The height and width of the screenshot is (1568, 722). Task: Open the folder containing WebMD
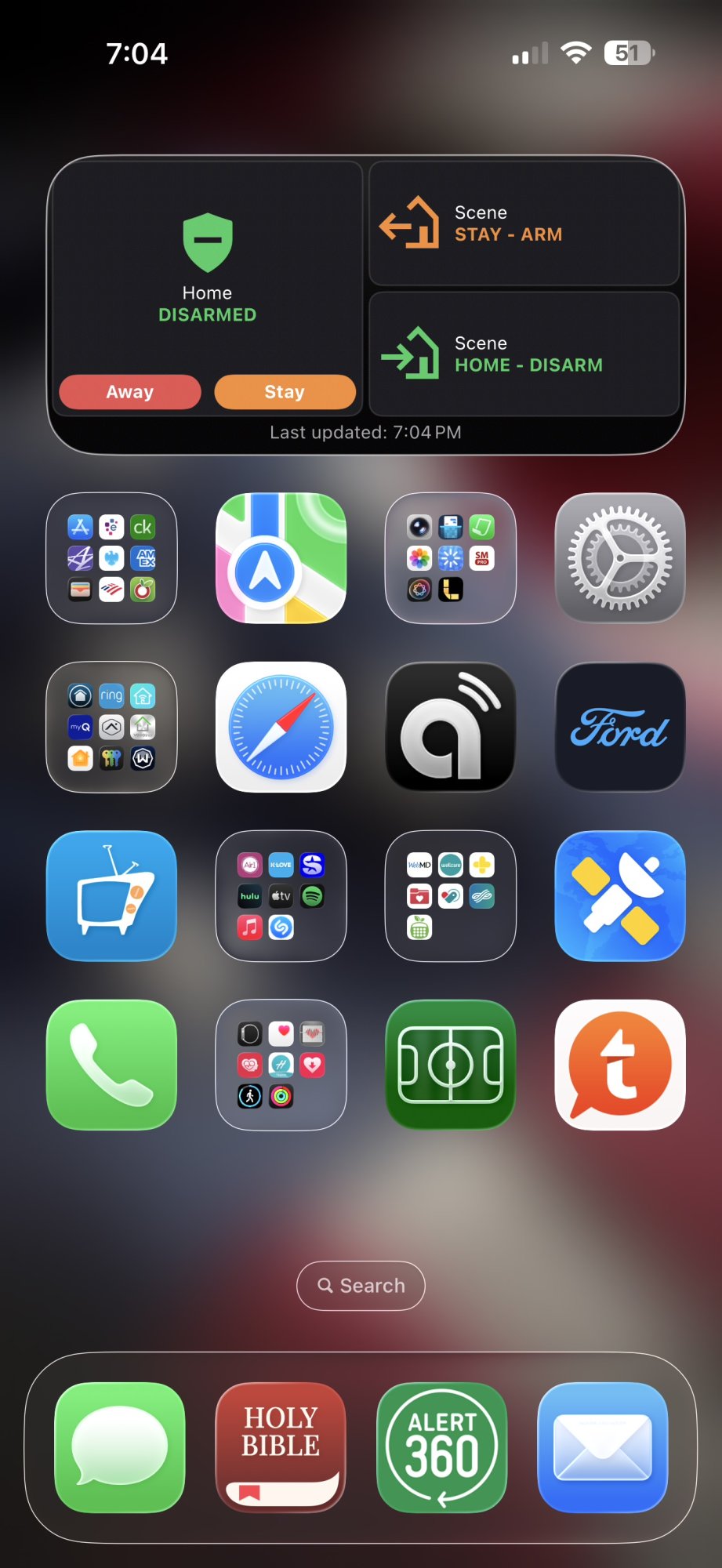(x=450, y=896)
